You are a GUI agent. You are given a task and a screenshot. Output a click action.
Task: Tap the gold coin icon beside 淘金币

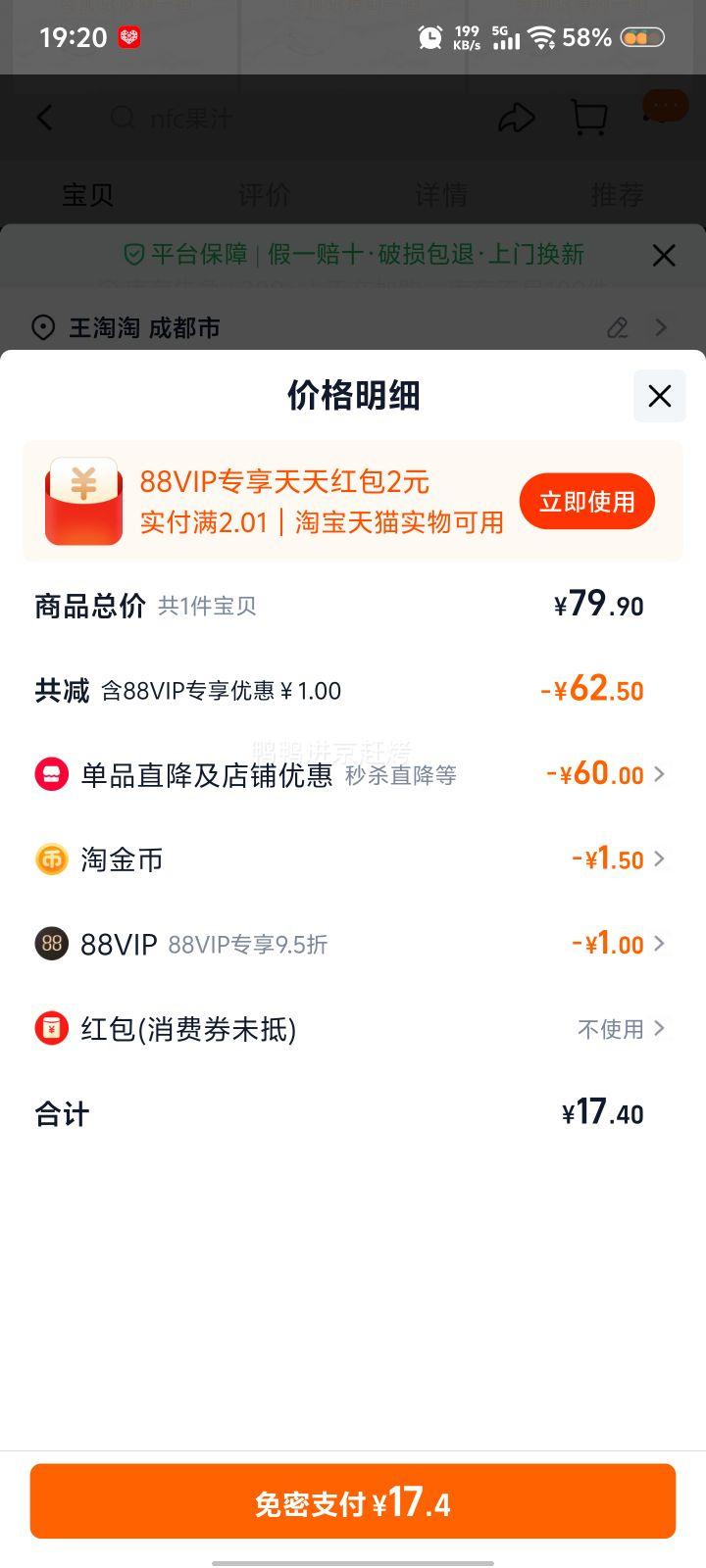(50, 858)
